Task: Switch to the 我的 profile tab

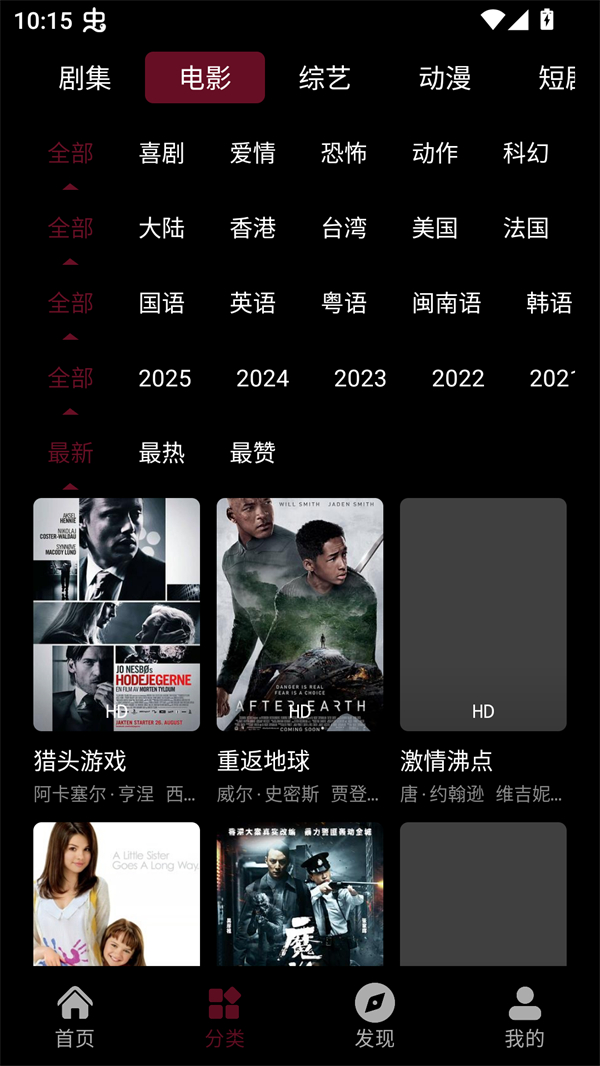Action: 524,1016
